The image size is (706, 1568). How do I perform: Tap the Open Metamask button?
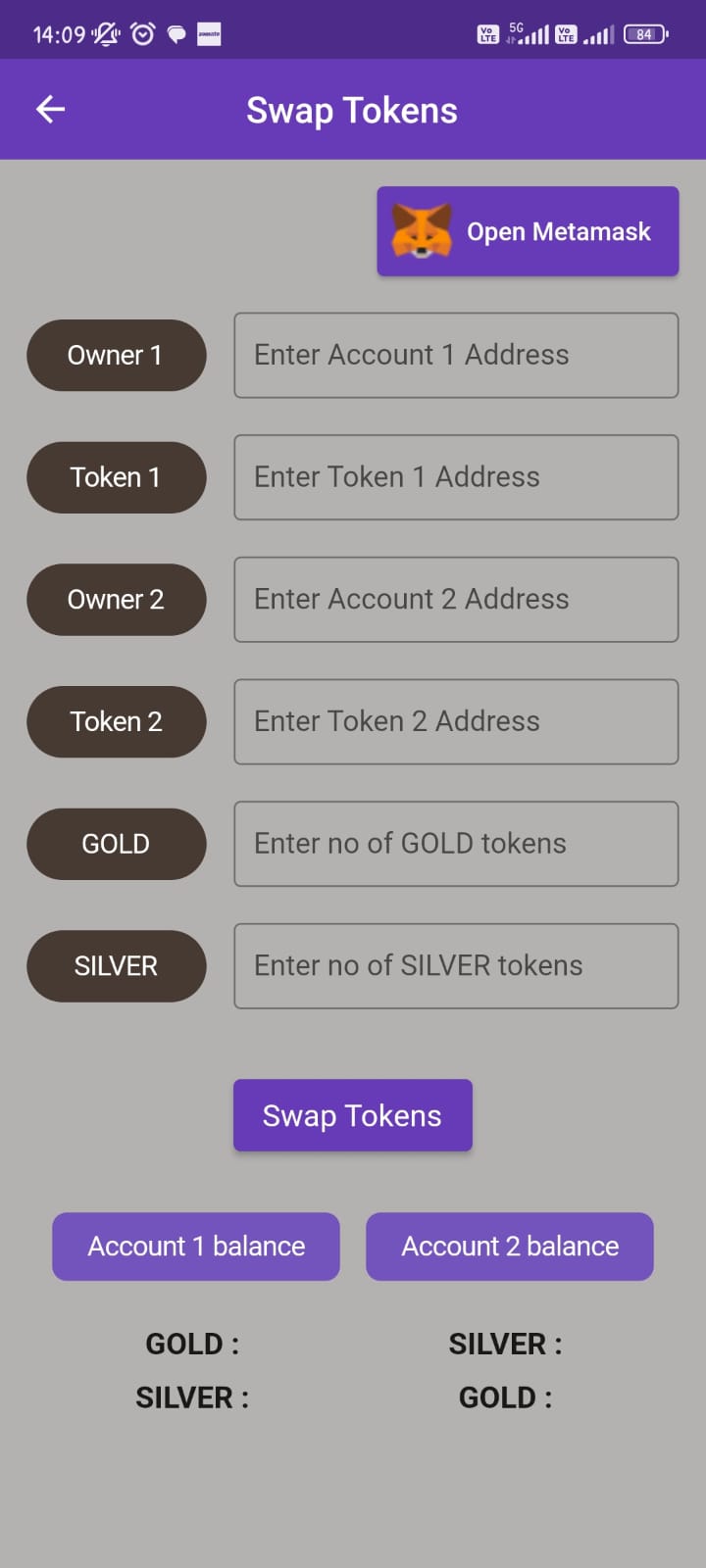click(x=528, y=231)
